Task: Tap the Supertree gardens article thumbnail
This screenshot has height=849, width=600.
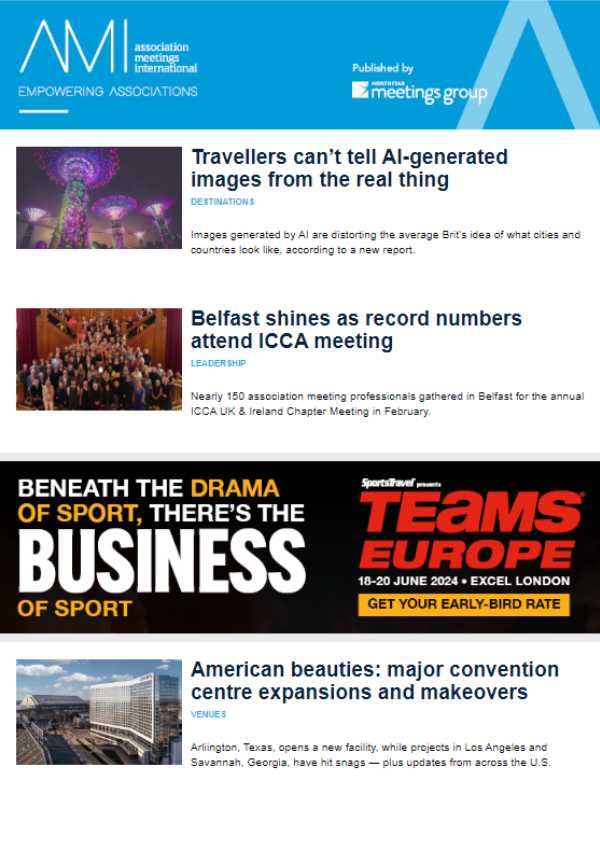Action: [99, 198]
